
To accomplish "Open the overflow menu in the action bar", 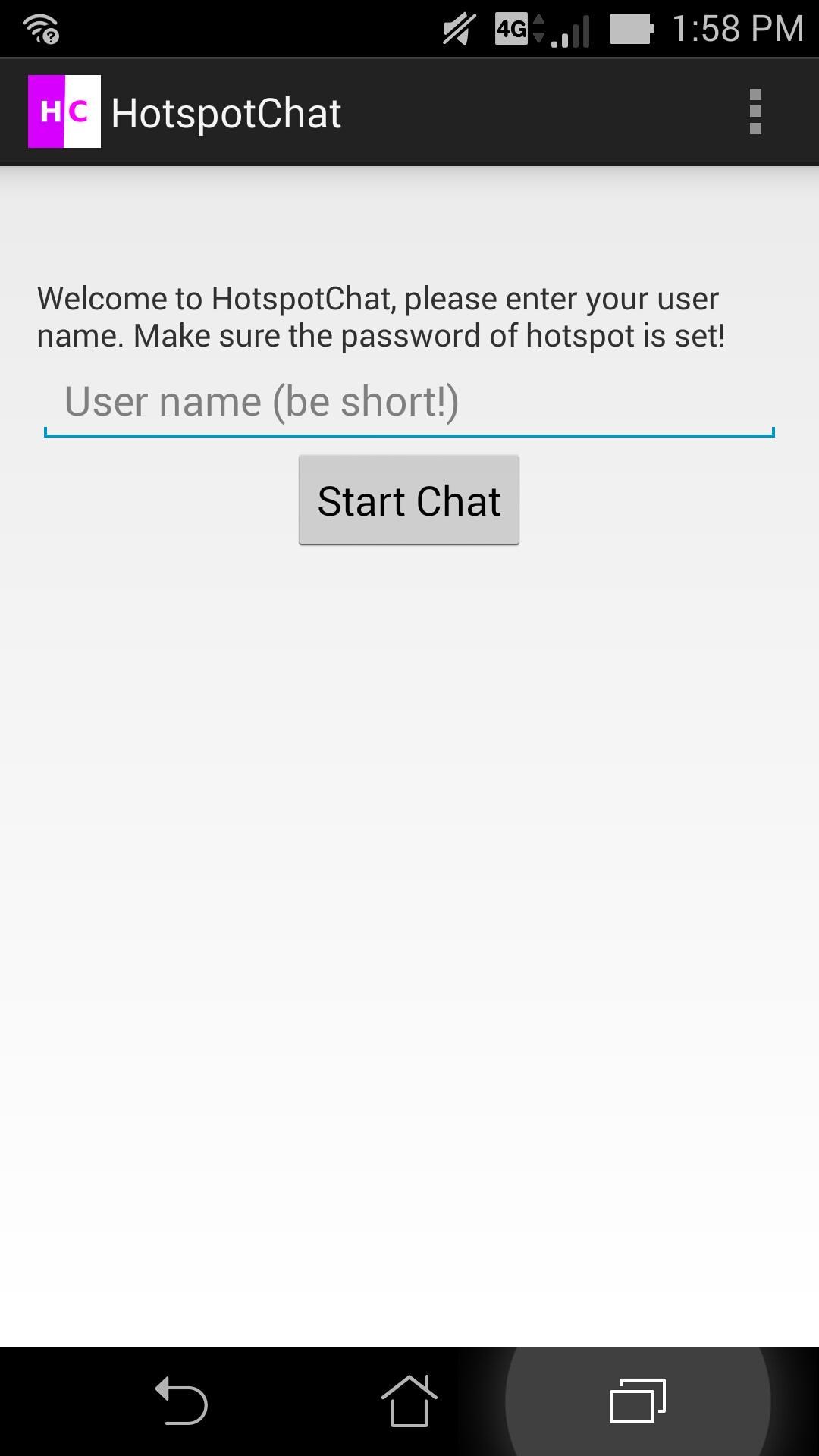I will point(755,111).
